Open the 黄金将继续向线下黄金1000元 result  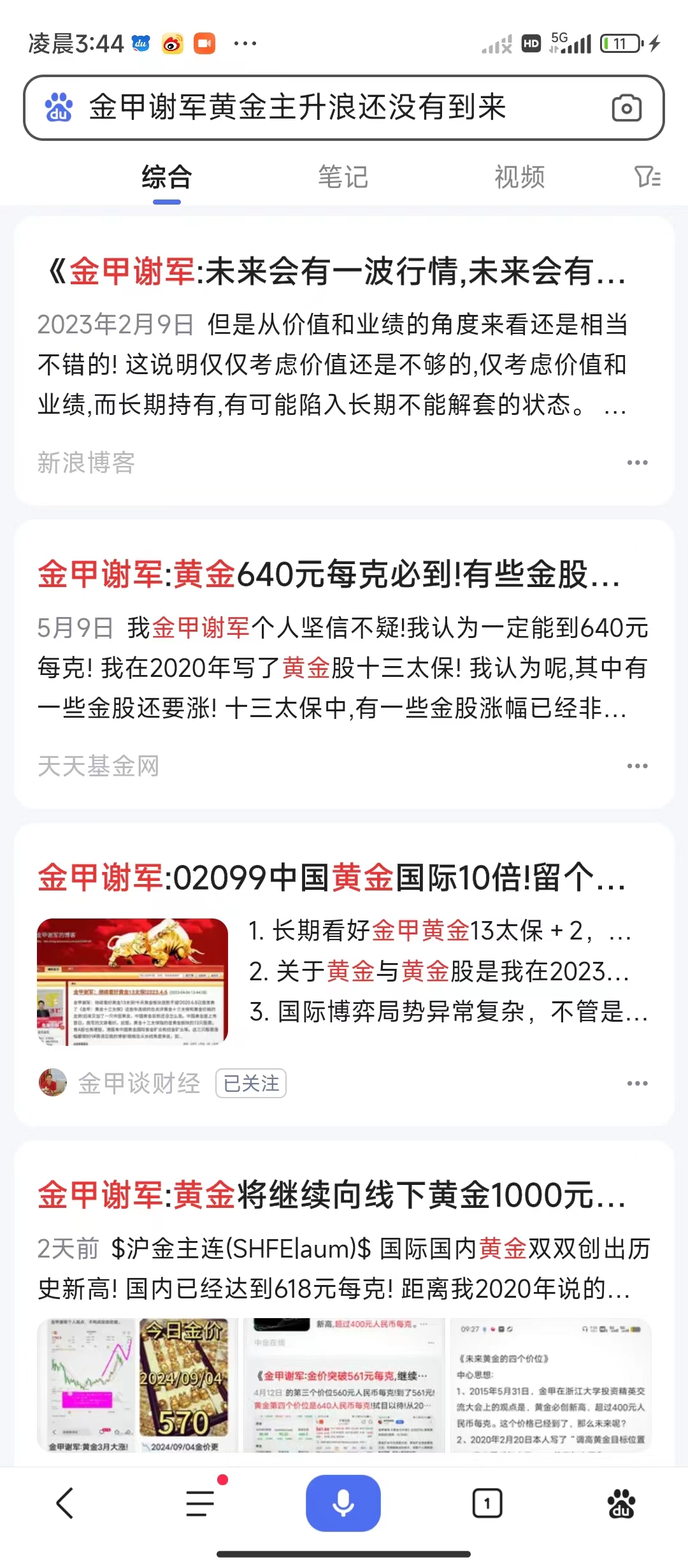coord(331,1195)
